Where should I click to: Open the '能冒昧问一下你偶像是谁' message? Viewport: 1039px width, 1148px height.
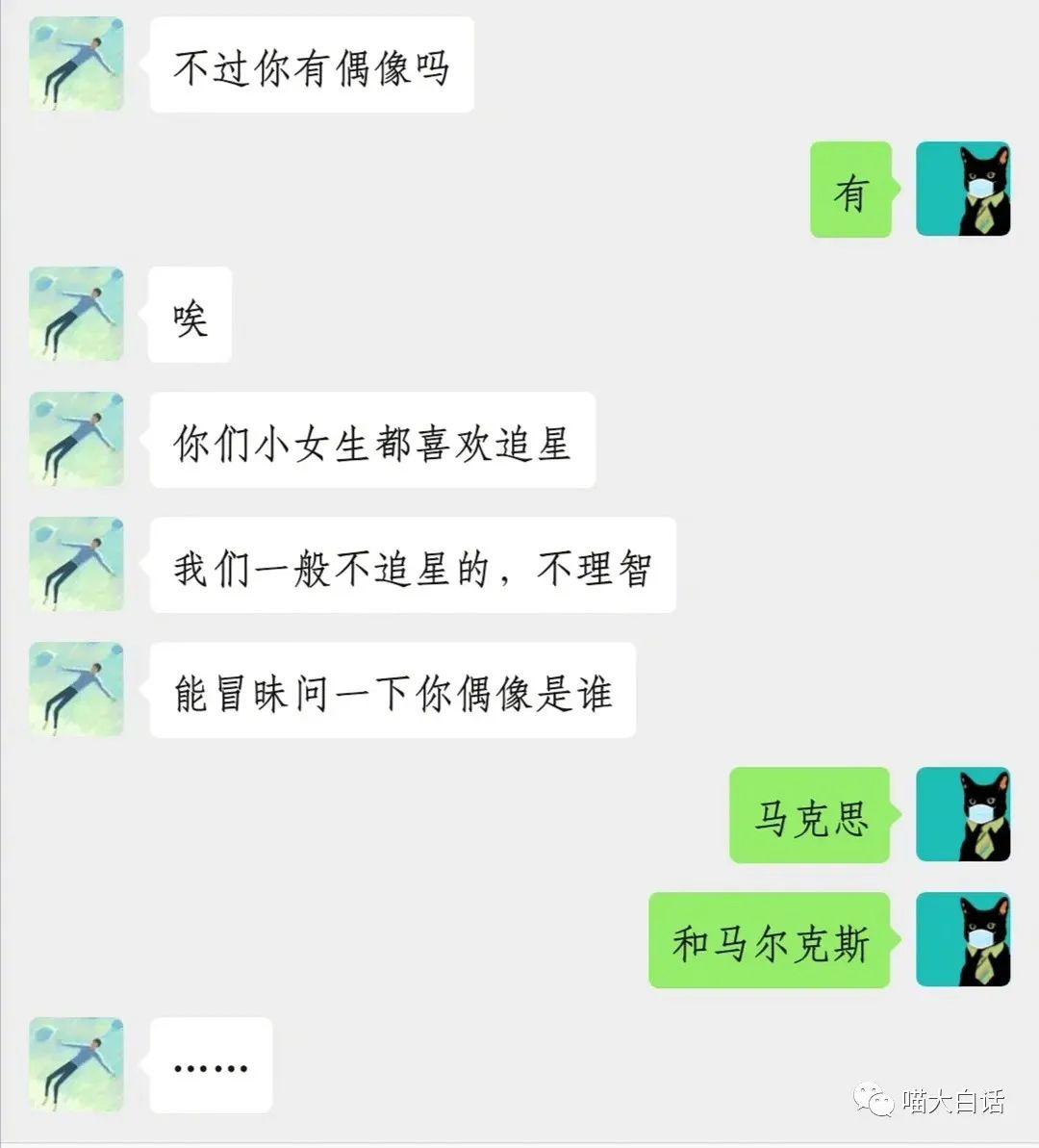point(391,692)
